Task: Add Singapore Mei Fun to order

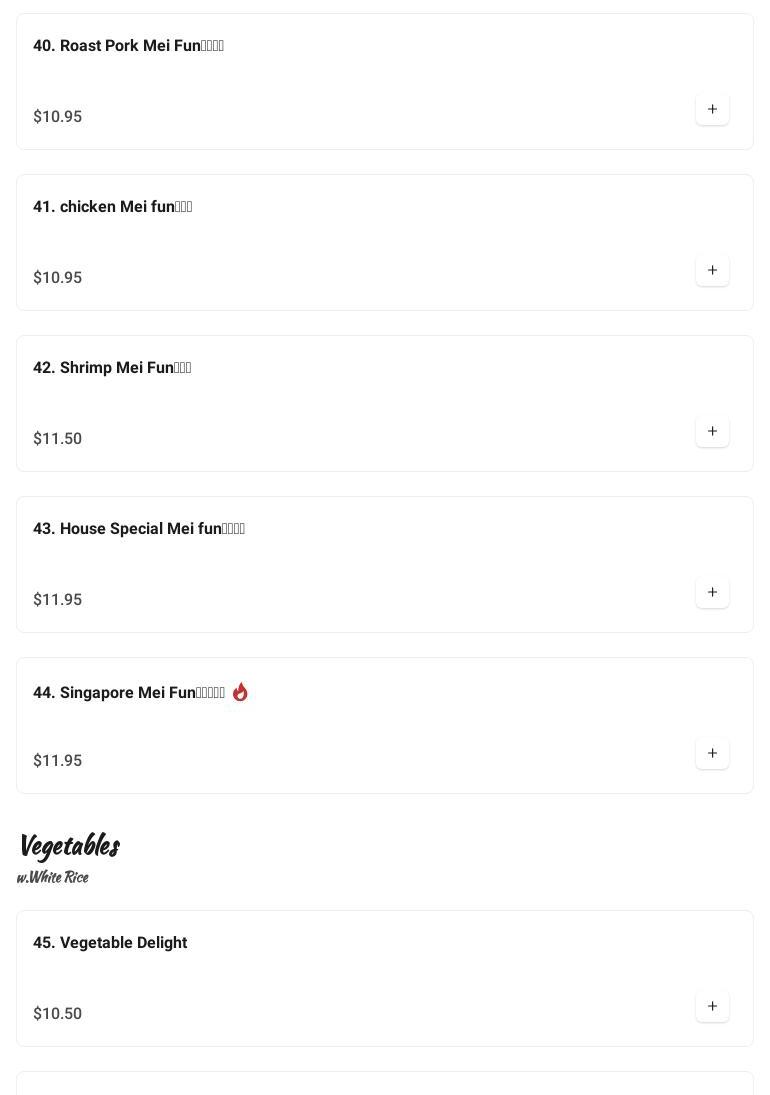Action: tap(712, 753)
